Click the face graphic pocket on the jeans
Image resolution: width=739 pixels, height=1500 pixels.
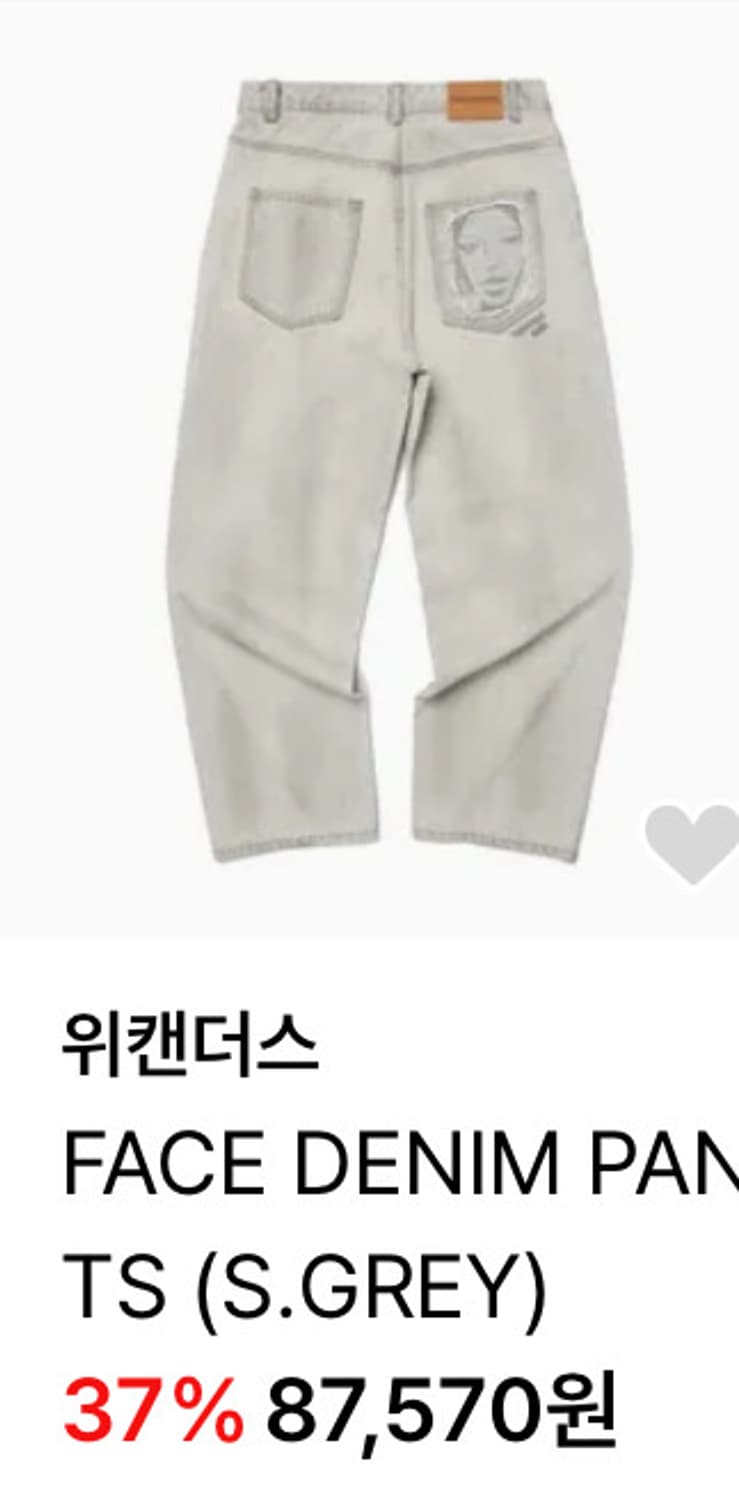click(489, 262)
